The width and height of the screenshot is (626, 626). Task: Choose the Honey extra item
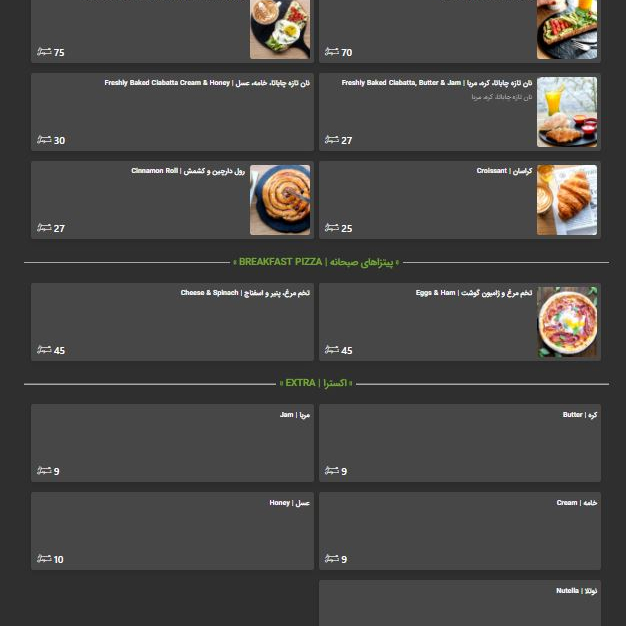(172, 531)
